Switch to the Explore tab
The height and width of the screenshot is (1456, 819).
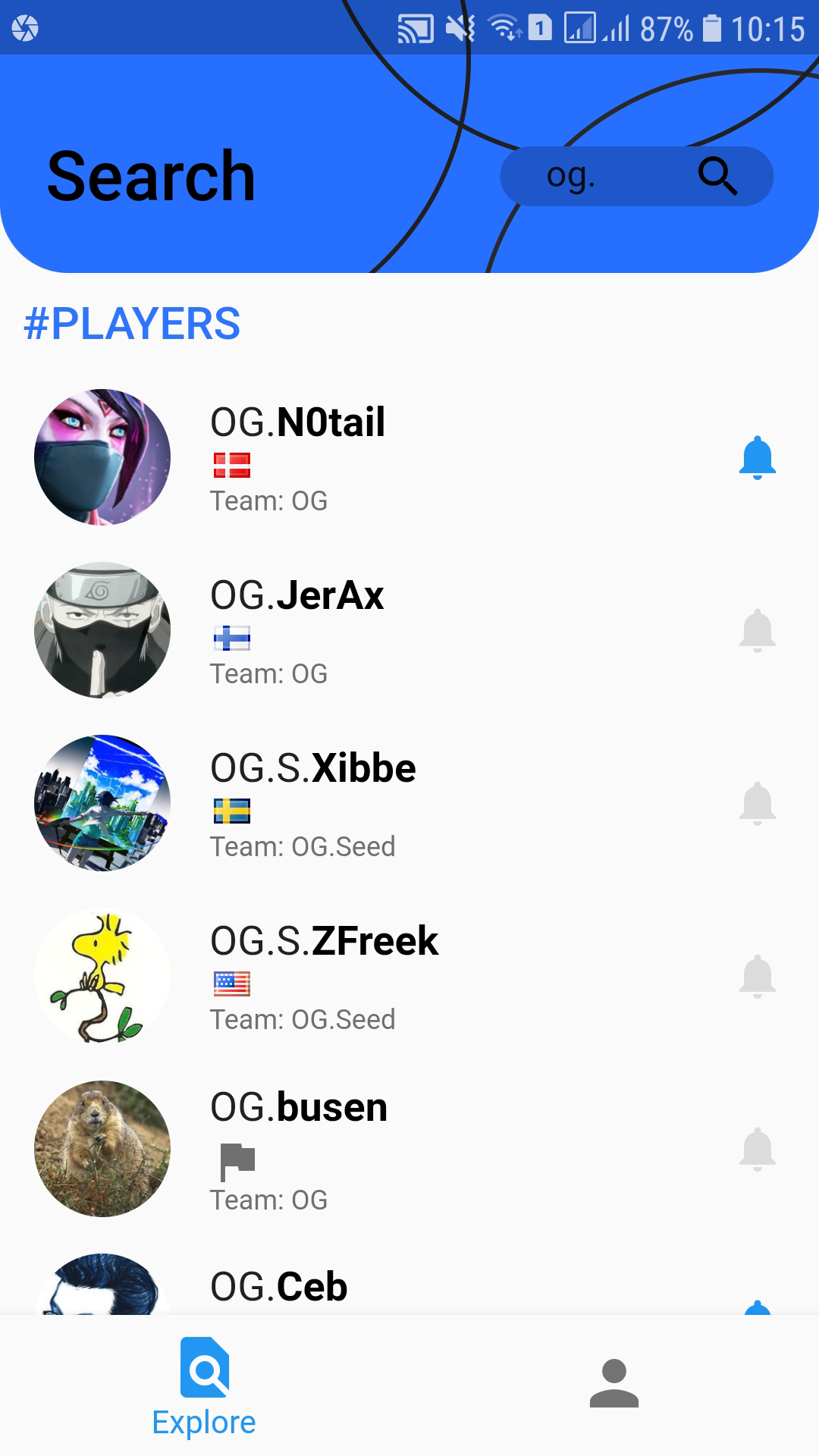coord(204,1386)
